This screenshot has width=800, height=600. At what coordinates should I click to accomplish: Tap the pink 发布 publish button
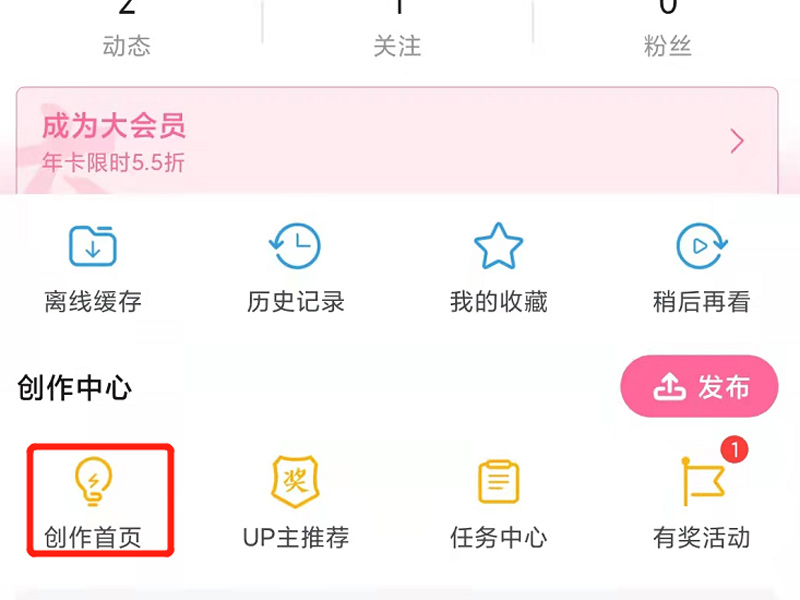click(699, 387)
